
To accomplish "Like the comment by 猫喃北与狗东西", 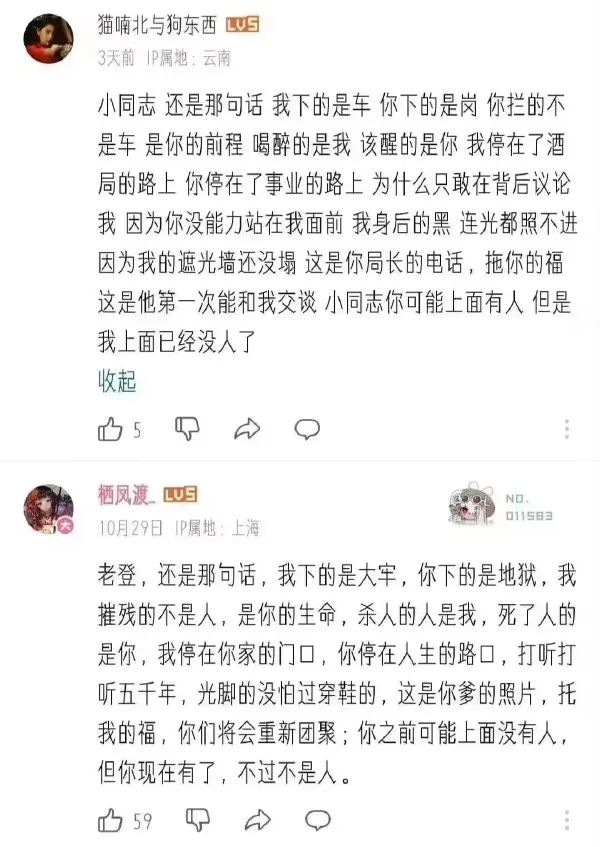I will 110,430.
